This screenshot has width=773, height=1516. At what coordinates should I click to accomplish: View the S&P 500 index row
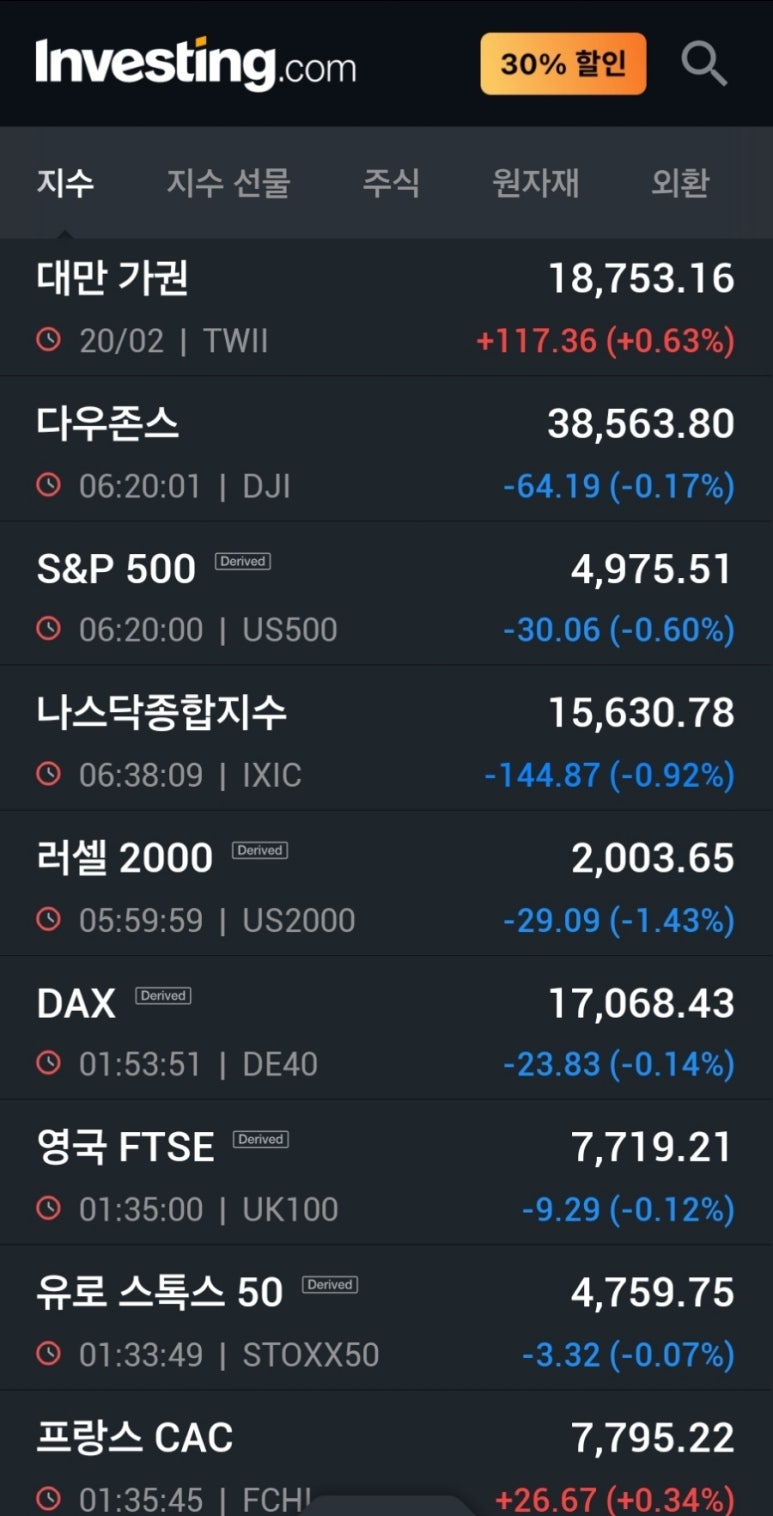point(386,593)
